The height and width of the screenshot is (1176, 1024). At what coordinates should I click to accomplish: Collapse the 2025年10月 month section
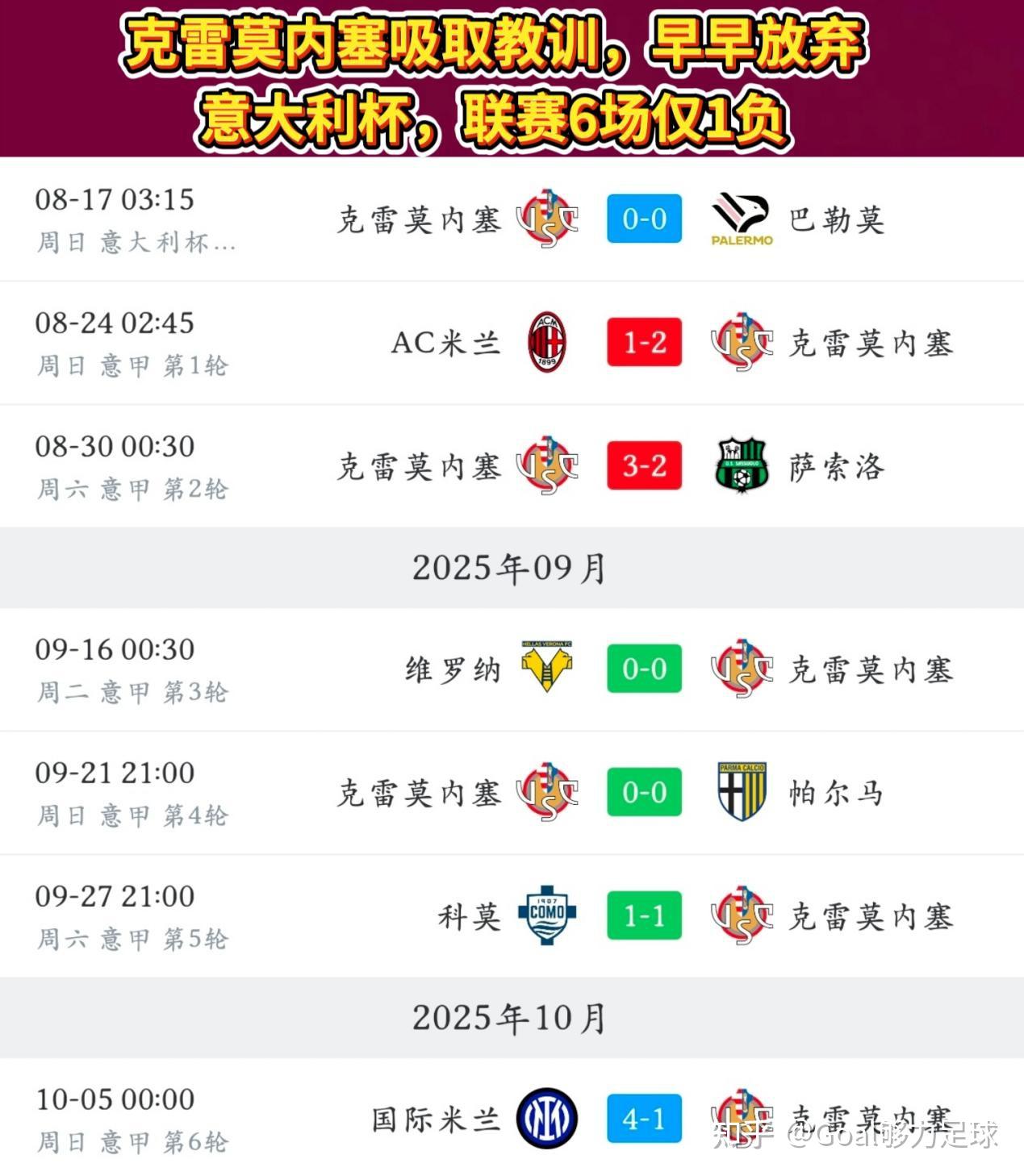point(511,1016)
